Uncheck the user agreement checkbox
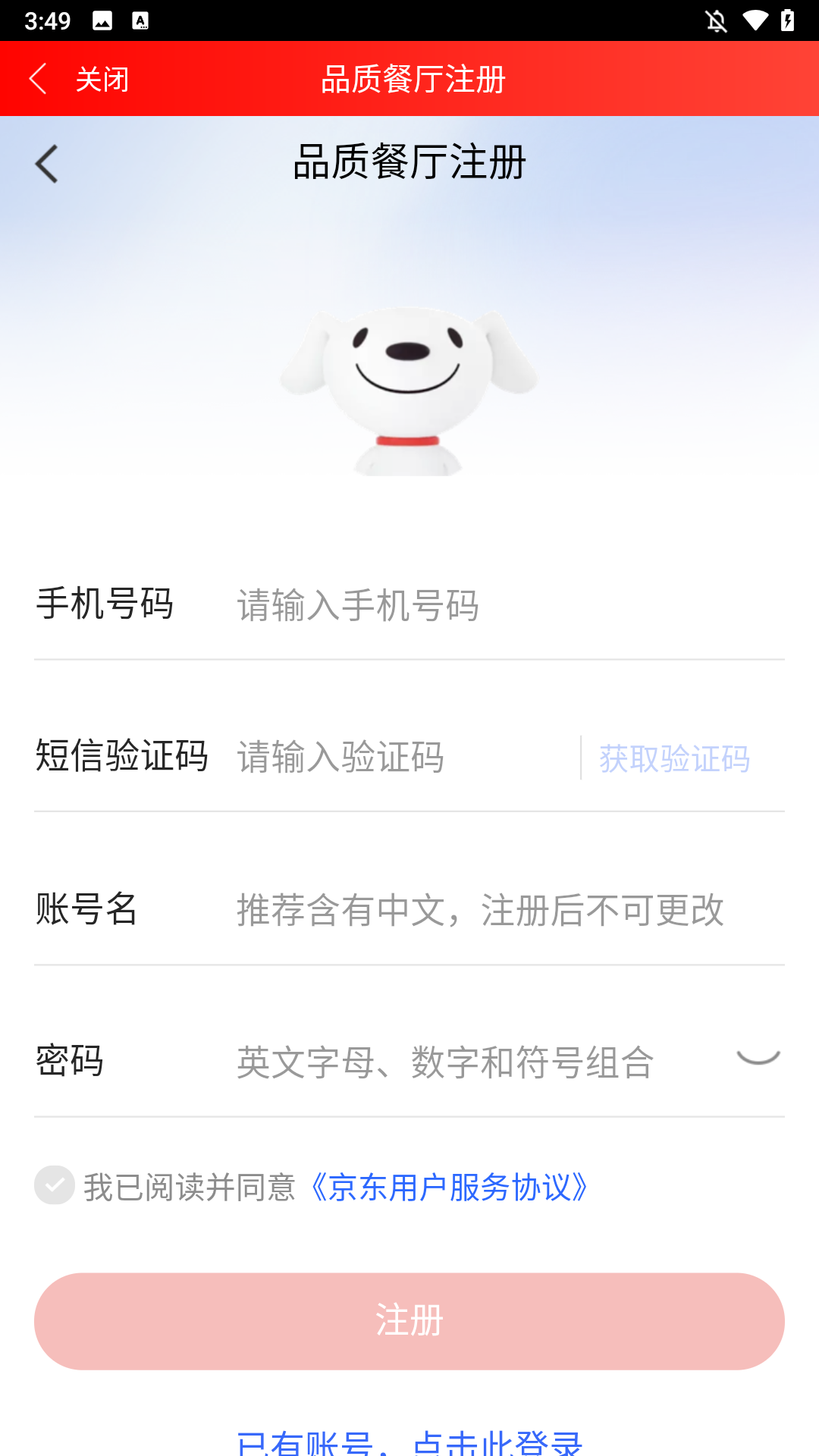Screen dimensions: 819x1456 click(x=54, y=1185)
